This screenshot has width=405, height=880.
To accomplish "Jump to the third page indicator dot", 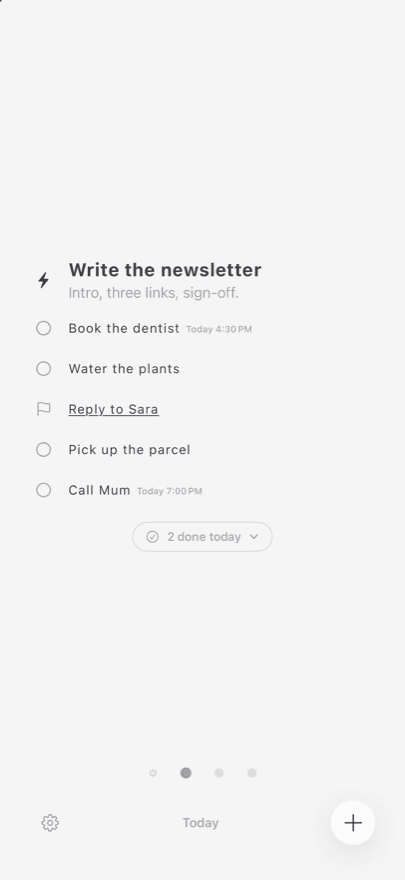I will click(219, 773).
